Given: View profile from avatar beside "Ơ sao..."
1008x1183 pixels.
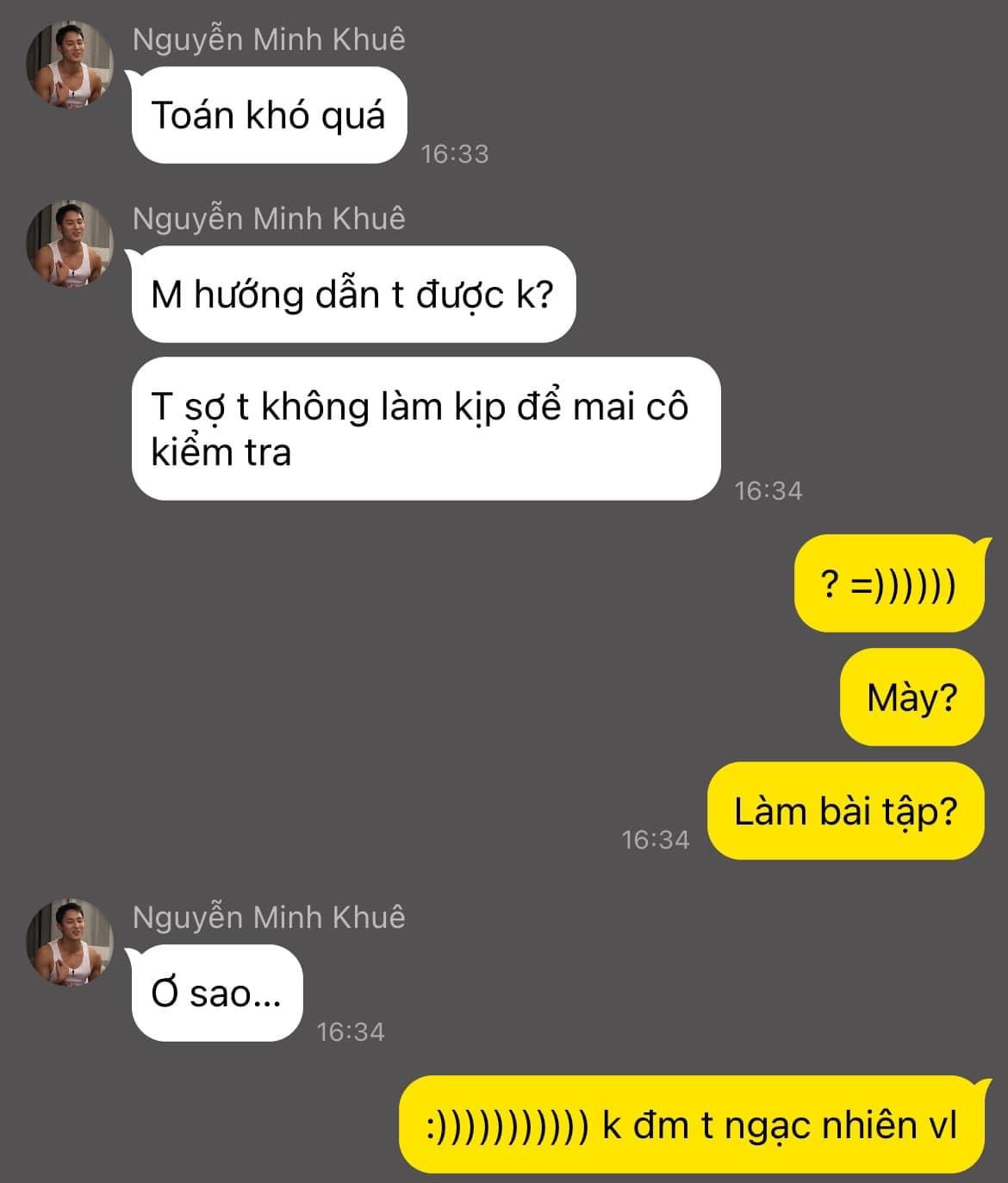Looking at the screenshot, I should click(70, 943).
